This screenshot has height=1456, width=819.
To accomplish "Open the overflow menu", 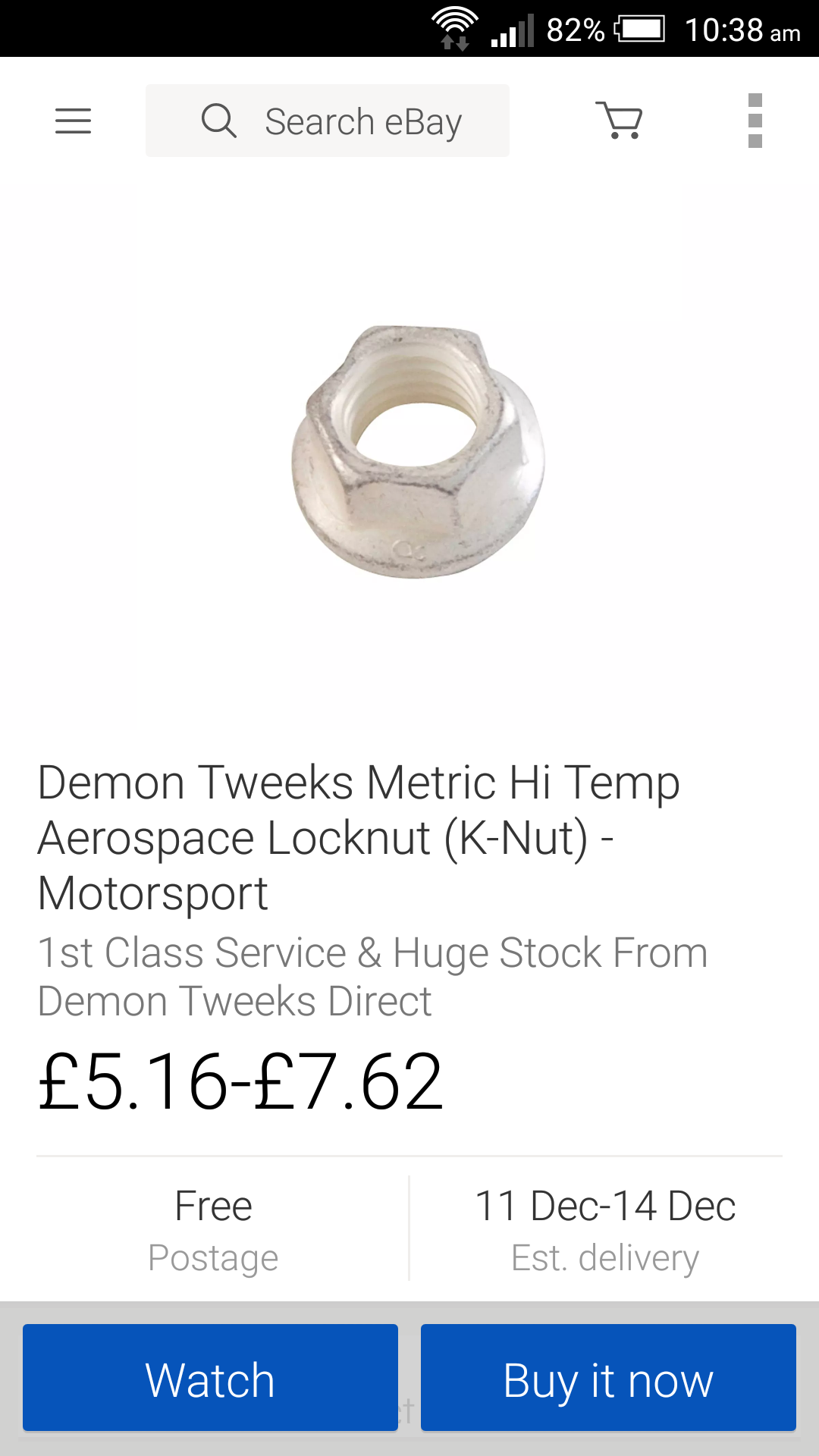I will 755,121.
